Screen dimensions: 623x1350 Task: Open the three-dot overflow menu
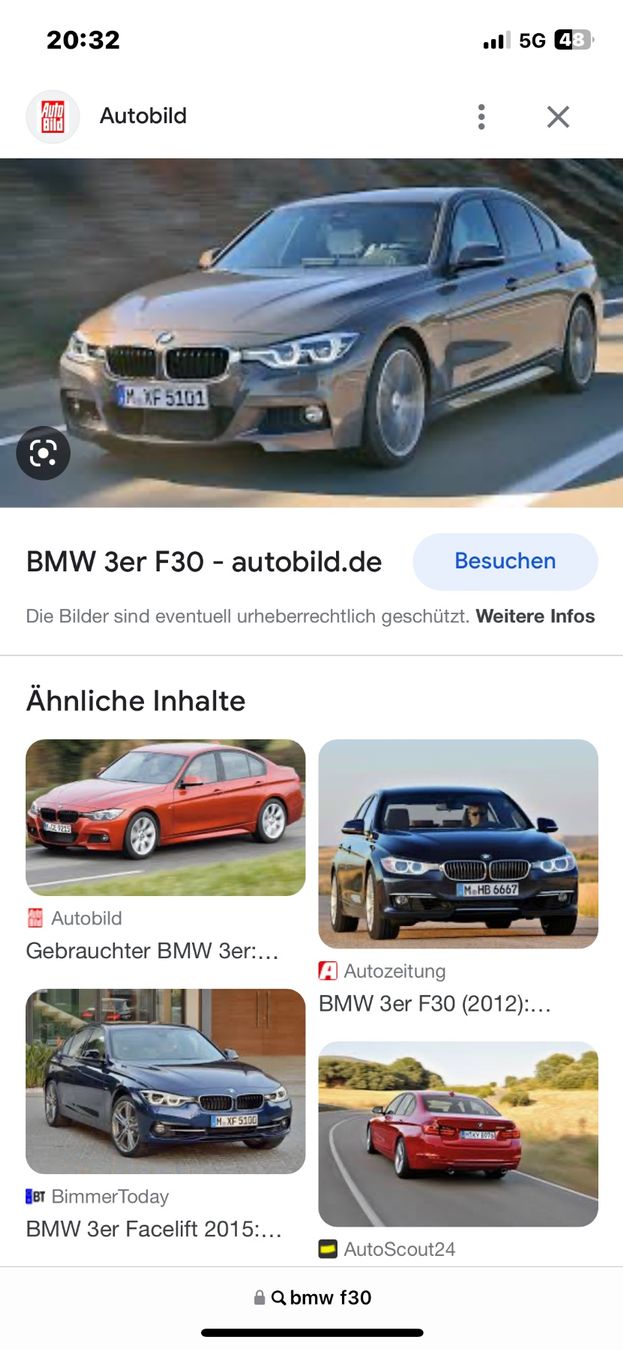coord(481,117)
